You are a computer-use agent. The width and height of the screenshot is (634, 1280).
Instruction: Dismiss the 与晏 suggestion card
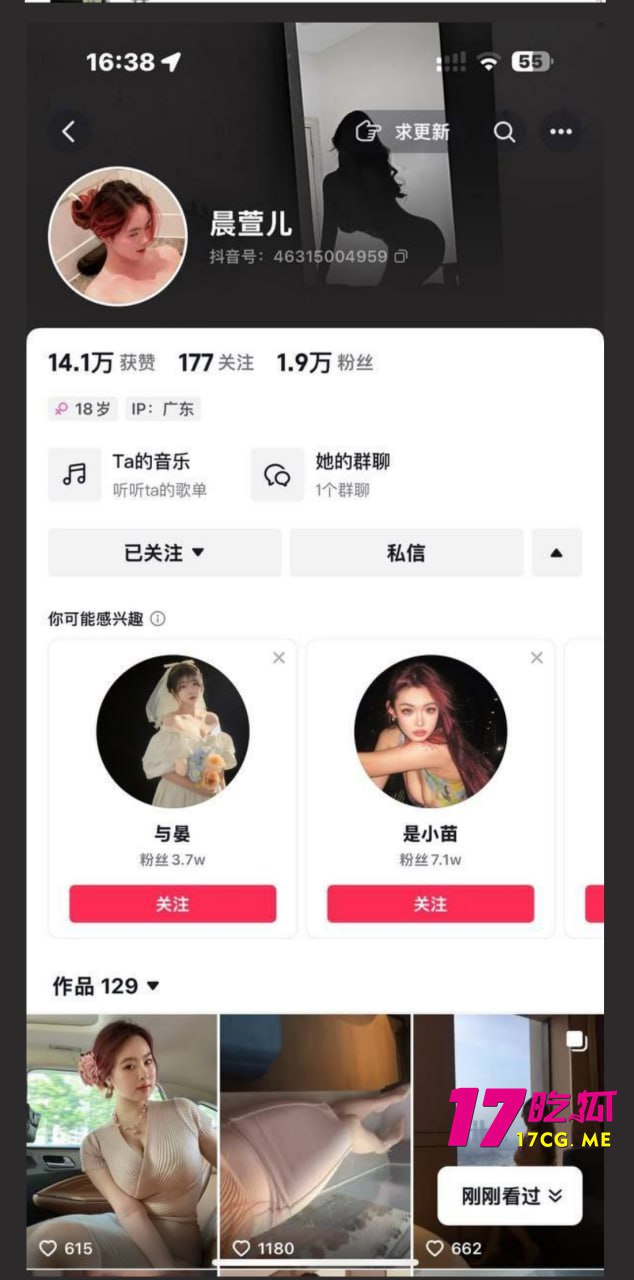(279, 657)
